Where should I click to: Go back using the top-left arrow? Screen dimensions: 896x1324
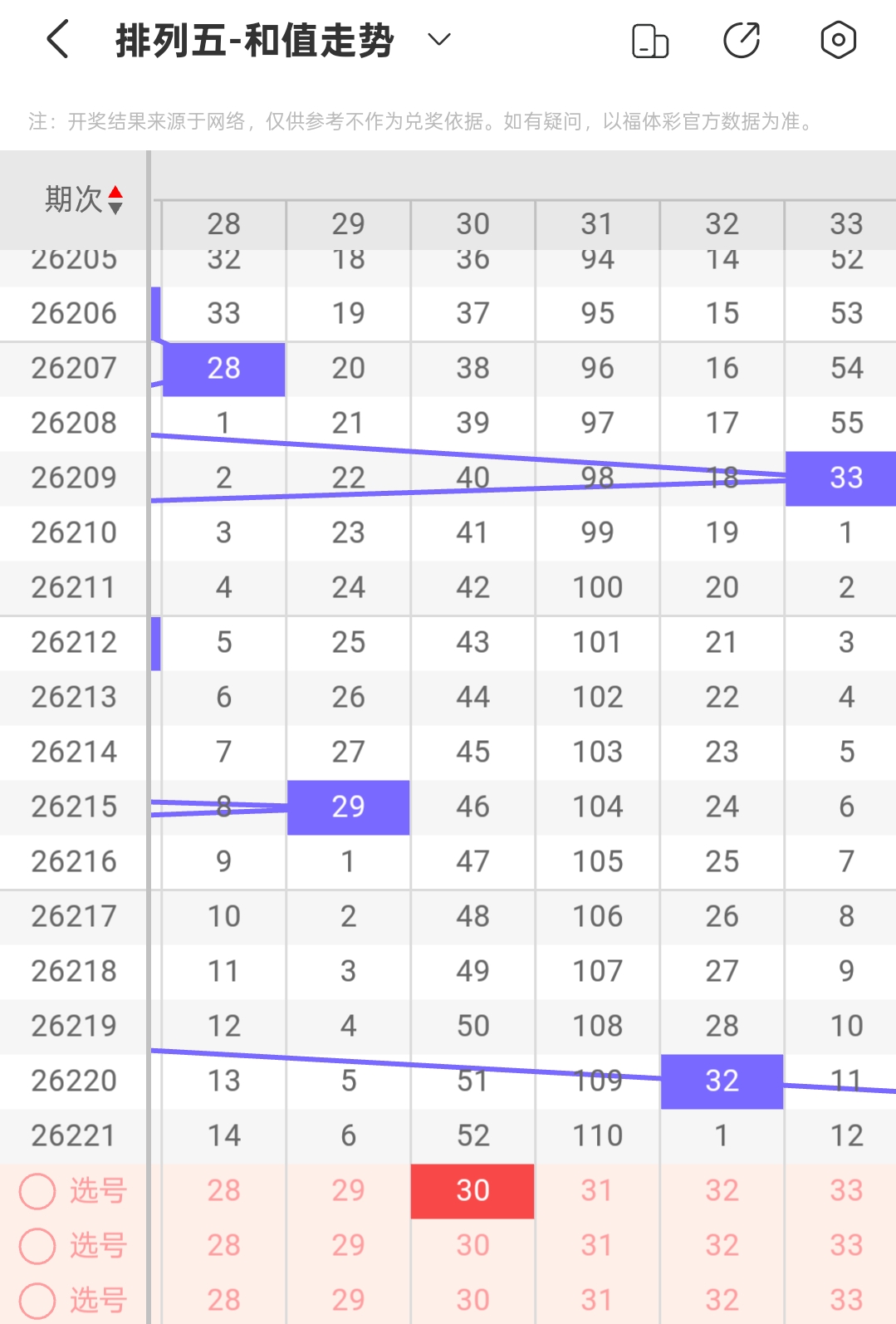[x=57, y=40]
